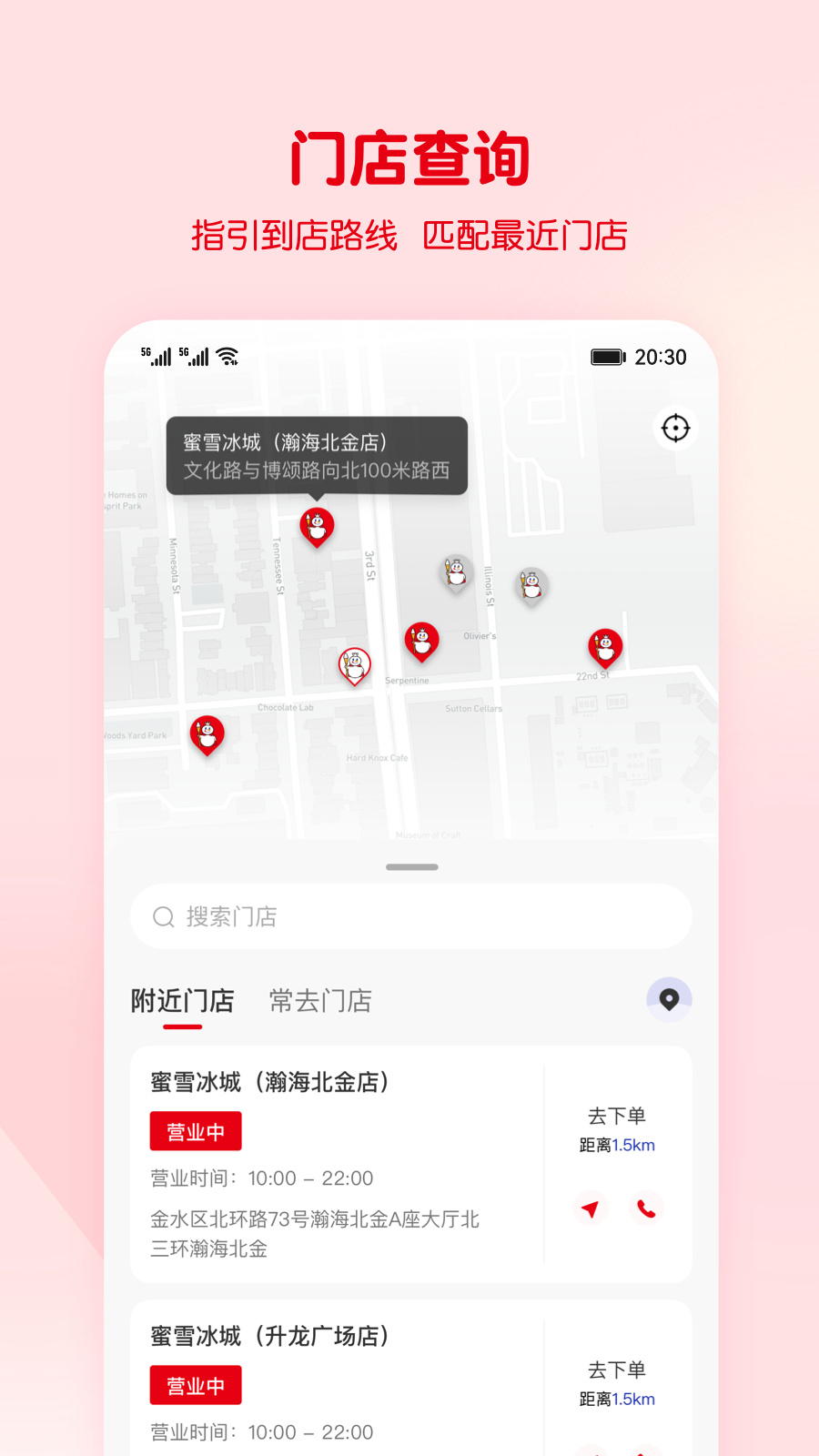
Task: Click the location crosshair icon on the map
Action: click(675, 428)
